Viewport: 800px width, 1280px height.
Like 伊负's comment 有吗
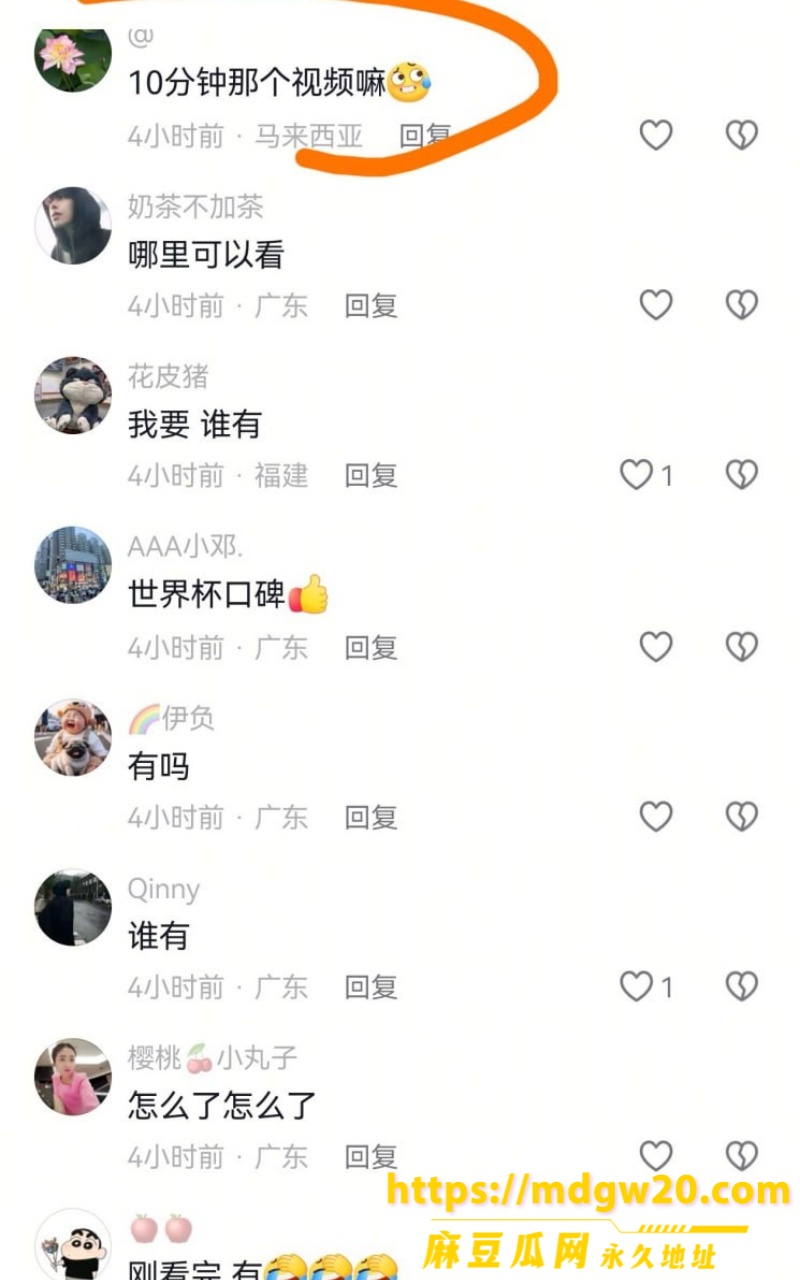pos(656,817)
